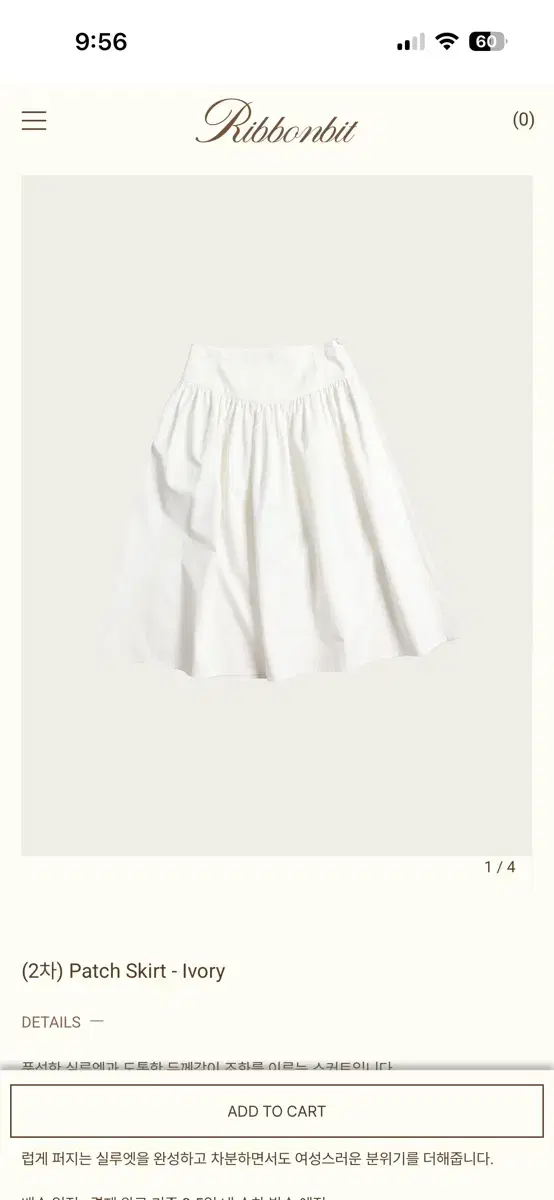
Task: Add the Patch Skirt to cart
Action: (x=277, y=1111)
